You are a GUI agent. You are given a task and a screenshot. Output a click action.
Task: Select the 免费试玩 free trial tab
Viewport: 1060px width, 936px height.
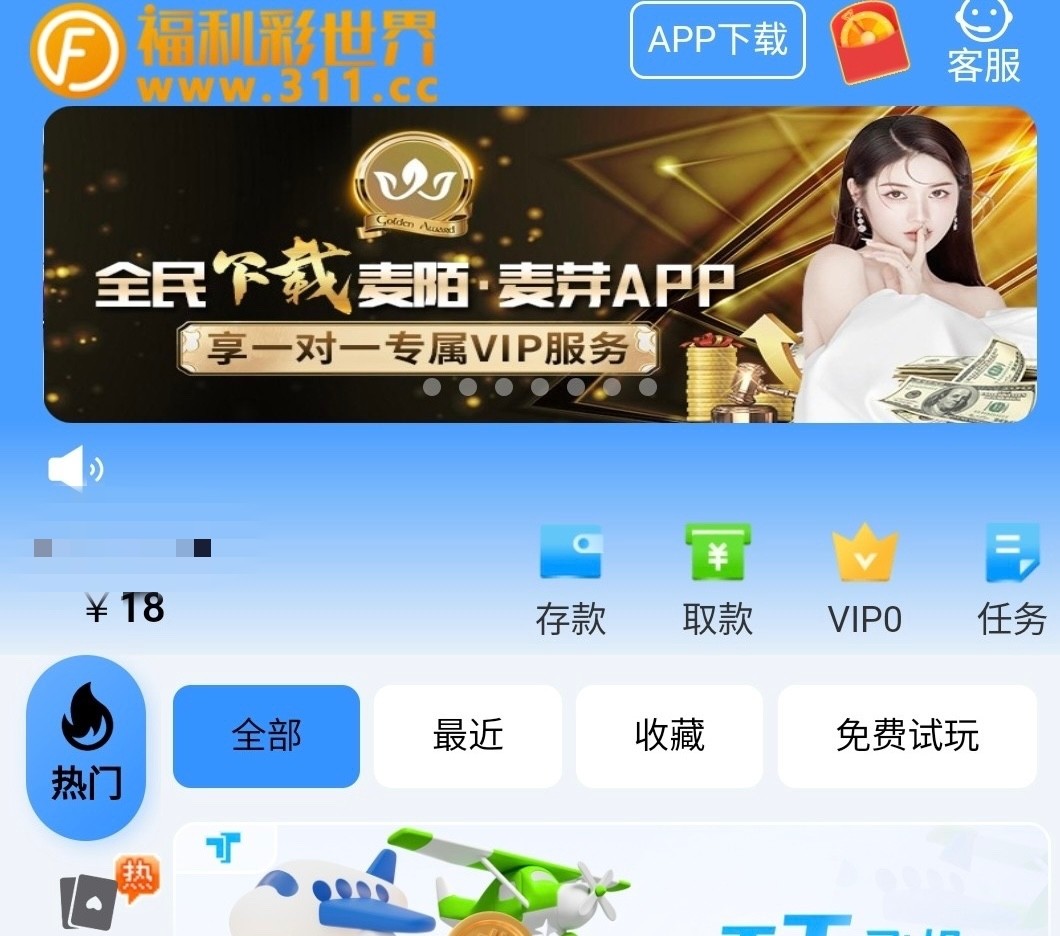coord(906,736)
